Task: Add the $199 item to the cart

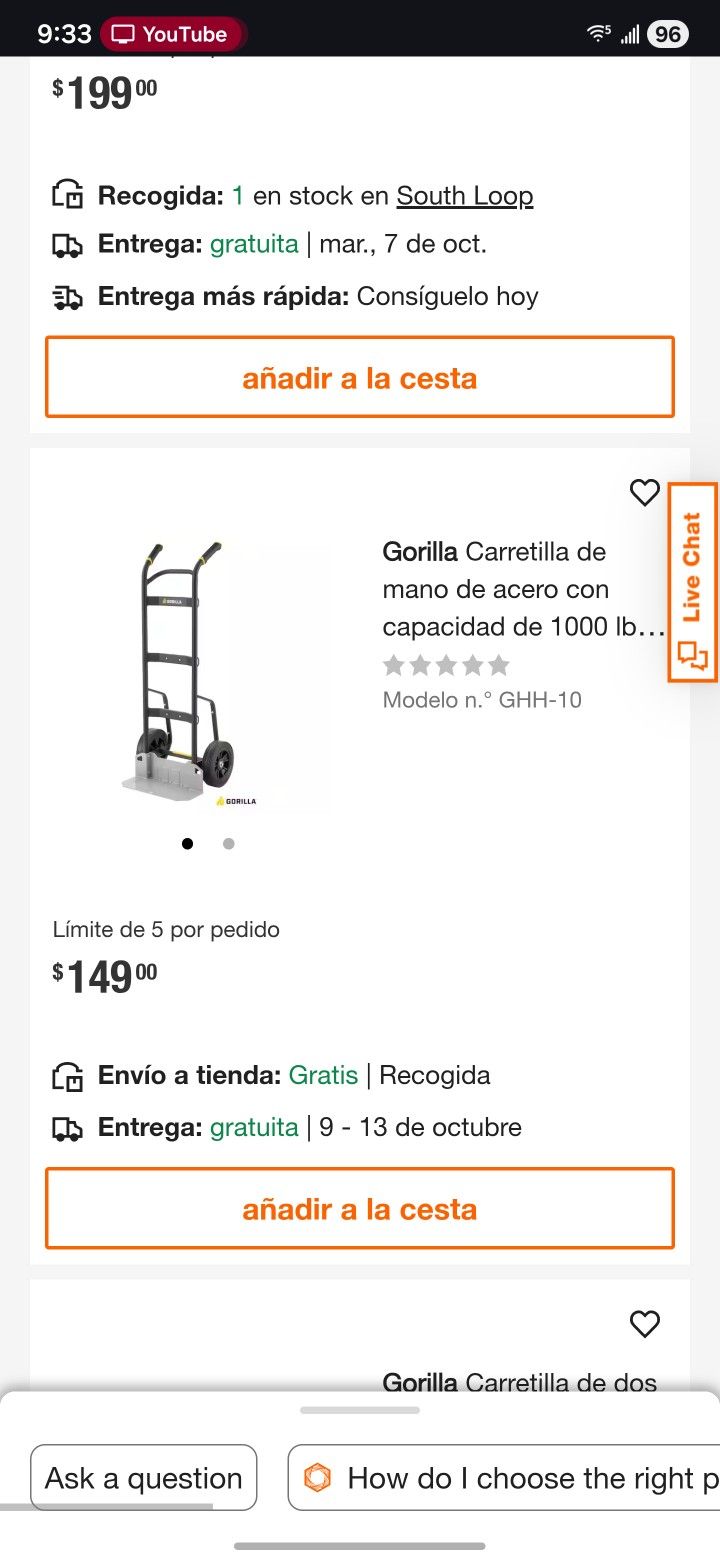Action: [360, 378]
